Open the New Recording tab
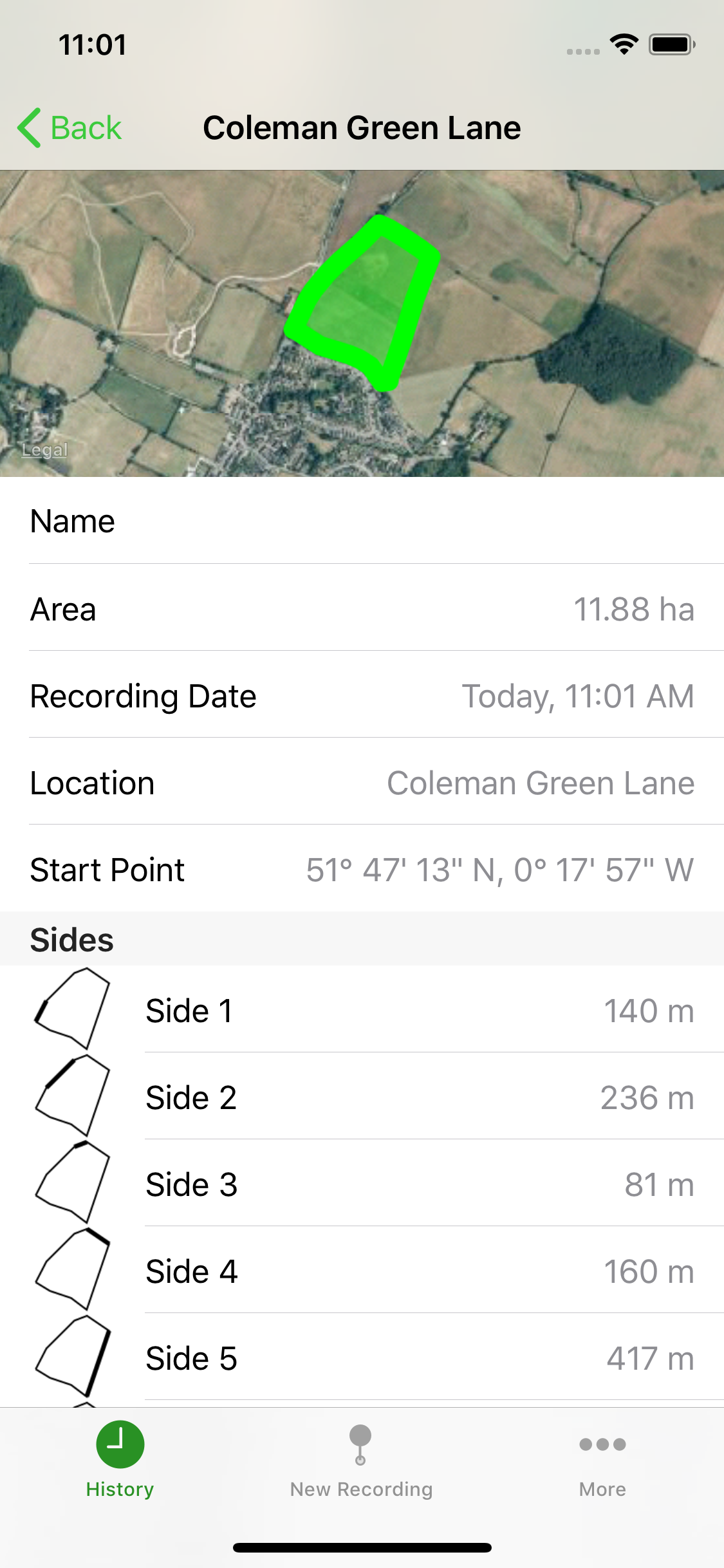Image resolution: width=724 pixels, height=1568 pixels. point(361,1460)
